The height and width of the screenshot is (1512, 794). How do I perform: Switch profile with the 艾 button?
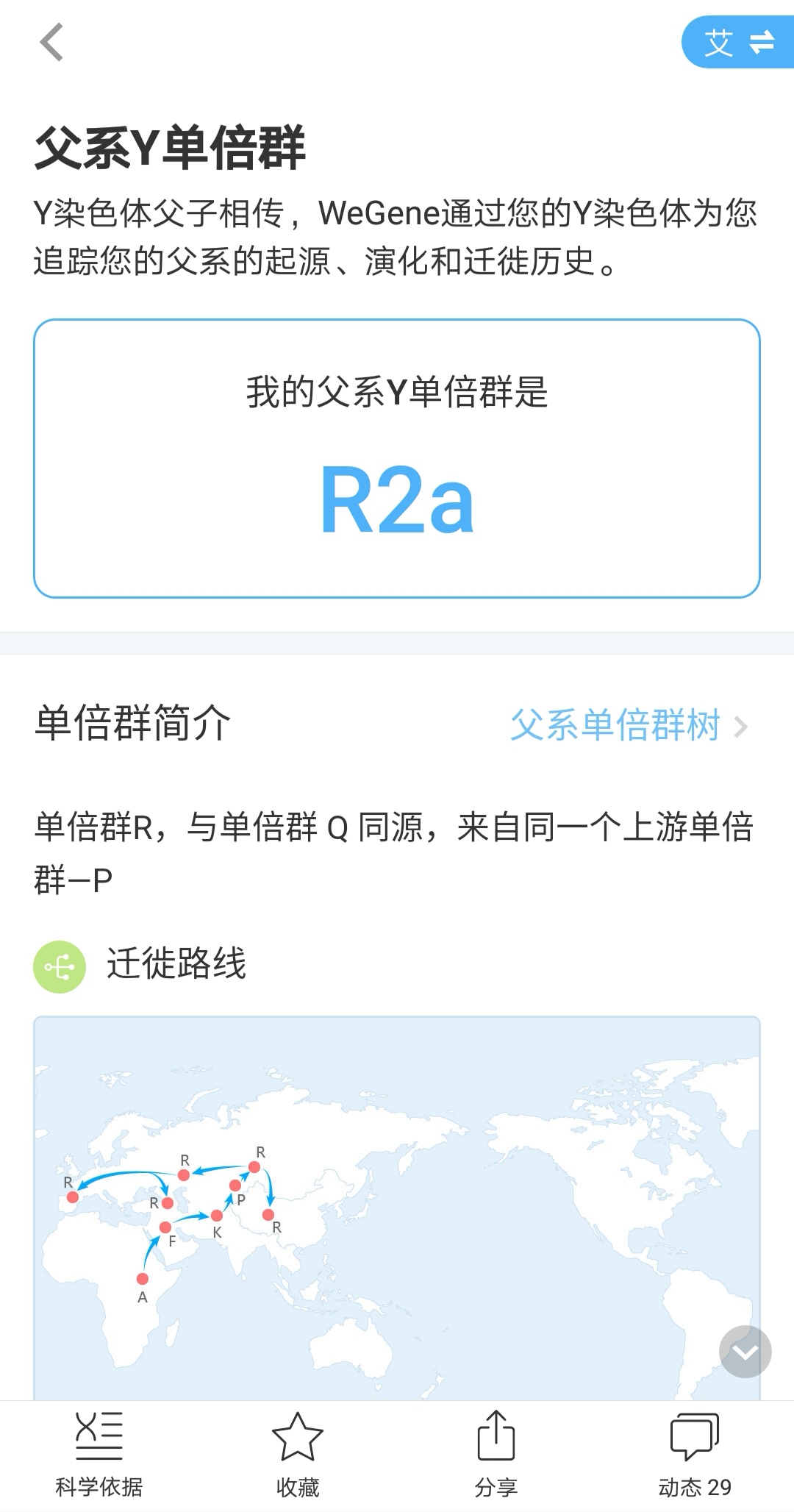click(x=738, y=42)
